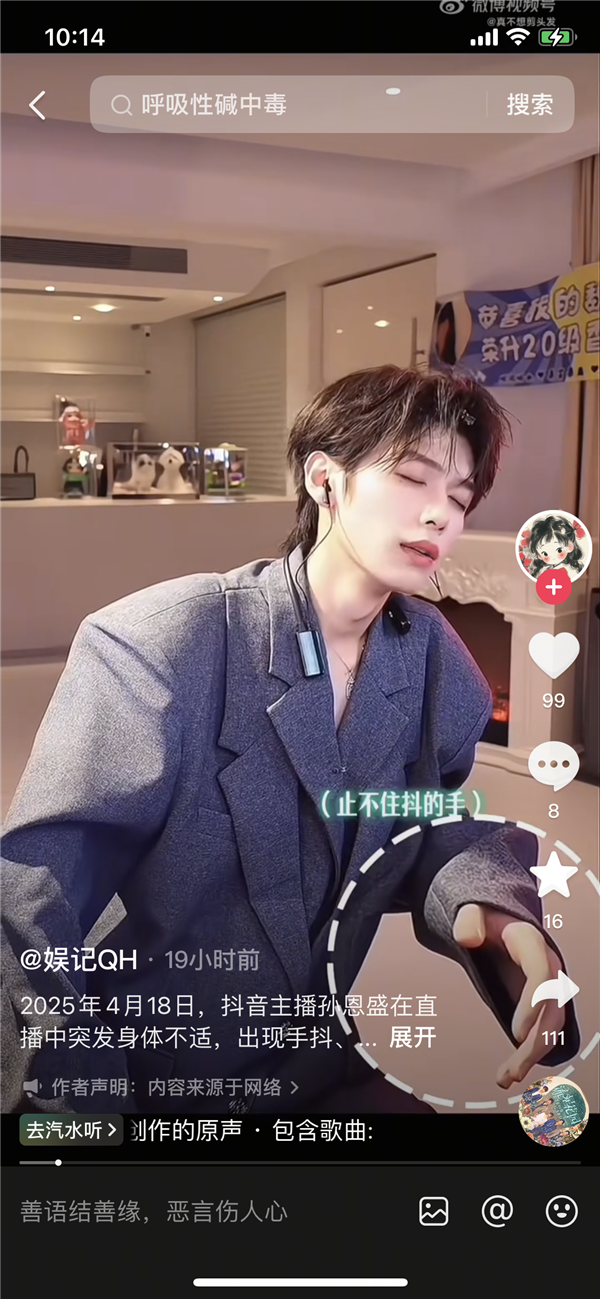This screenshot has width=600, height=1299.
Task: Open the uploader's profile avatar
Action: (553, 547)
